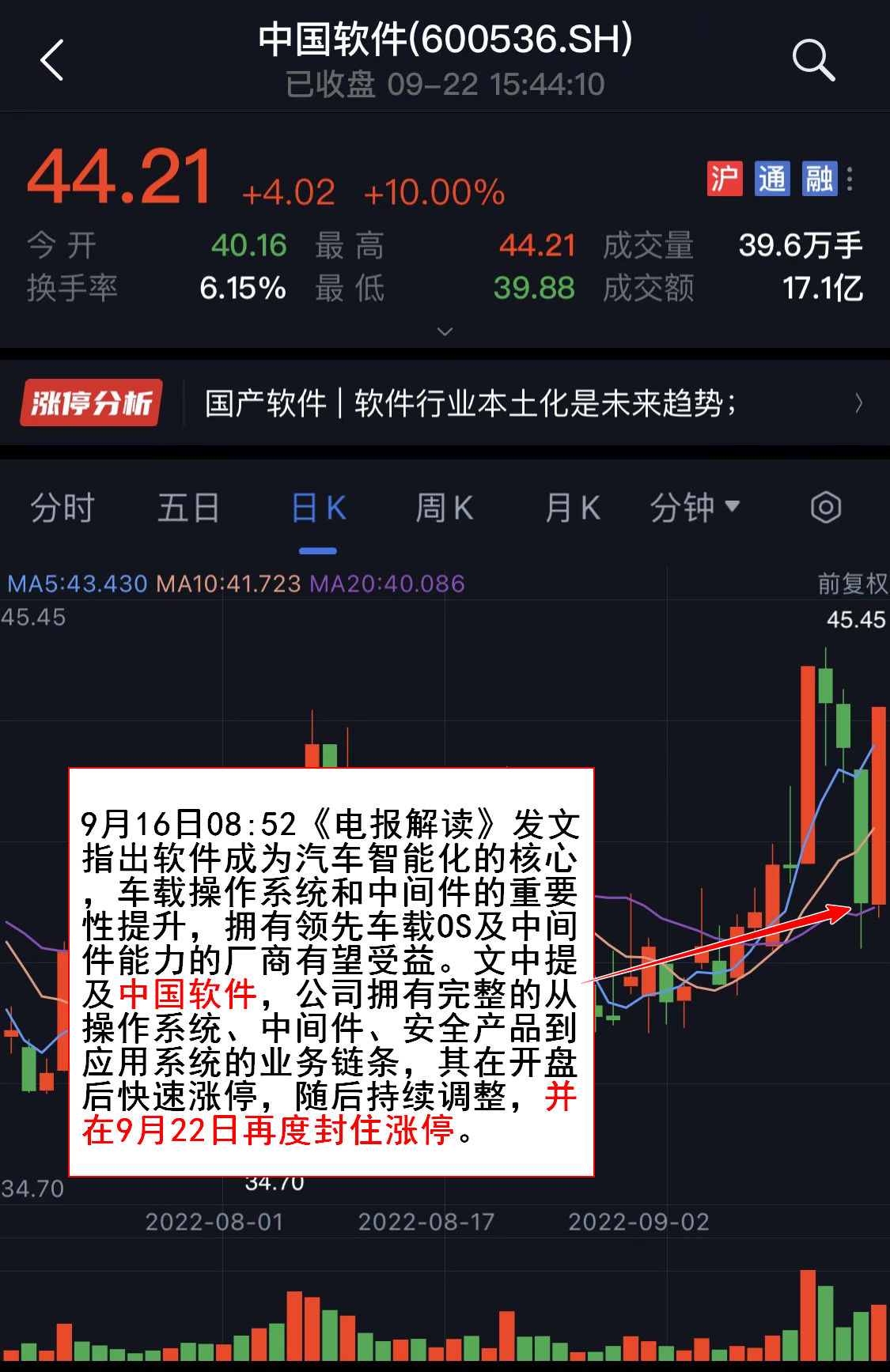Open the 分钟 interval dropdown
The width and height of the screenshot is (890, 1372).
click(694, 508)
